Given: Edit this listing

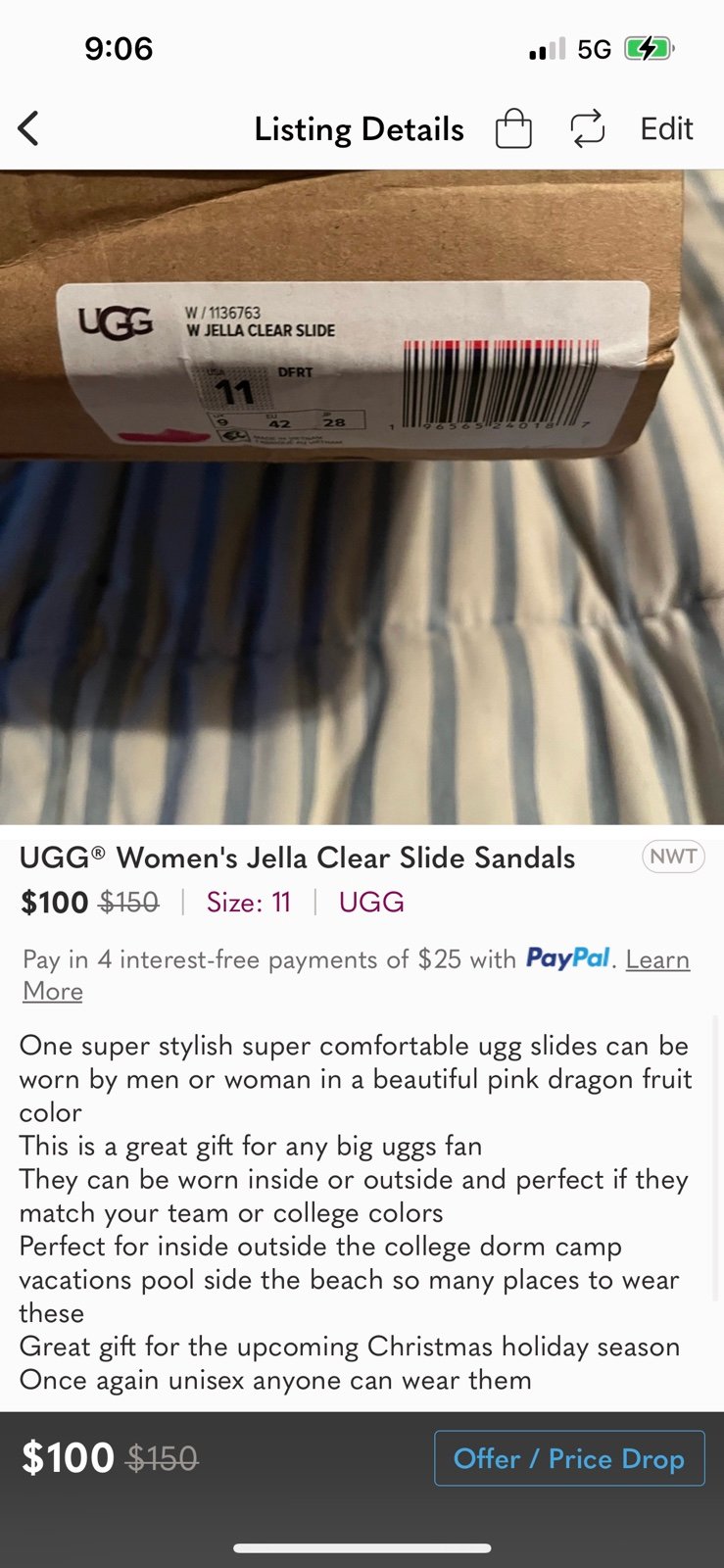Looking at the screenshot, I should click(666, 128).
